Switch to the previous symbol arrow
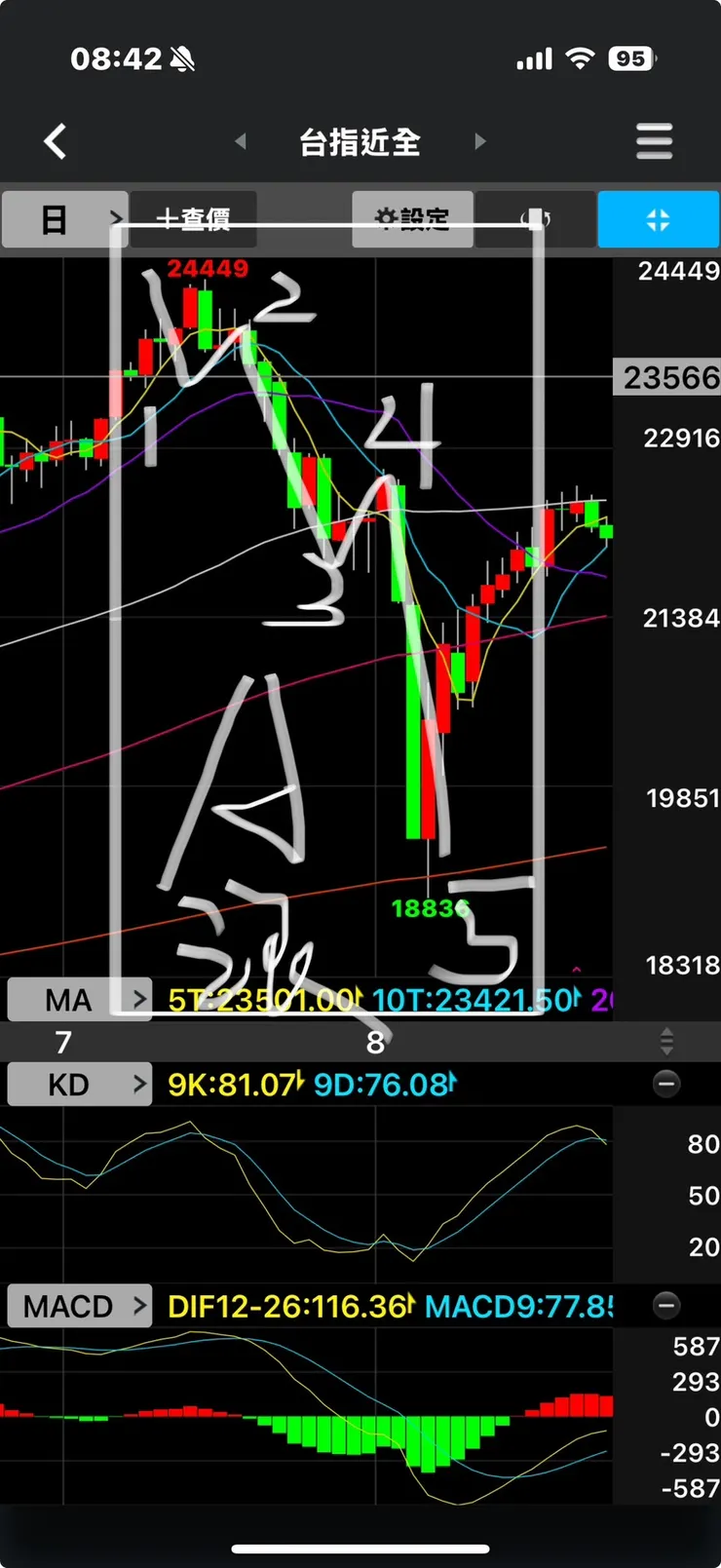 (241, 141)
